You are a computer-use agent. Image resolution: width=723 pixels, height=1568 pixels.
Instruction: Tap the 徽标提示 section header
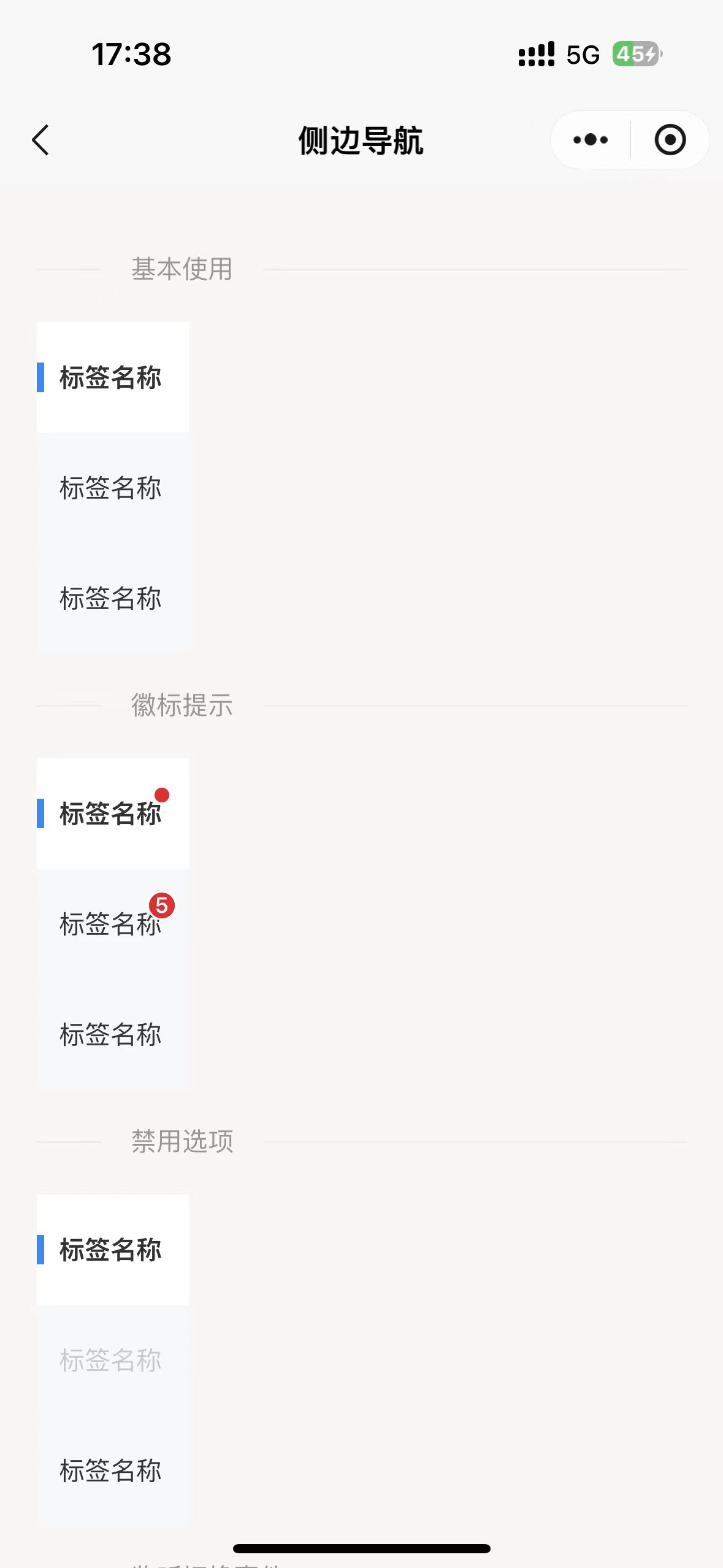[x=182, y=705]
